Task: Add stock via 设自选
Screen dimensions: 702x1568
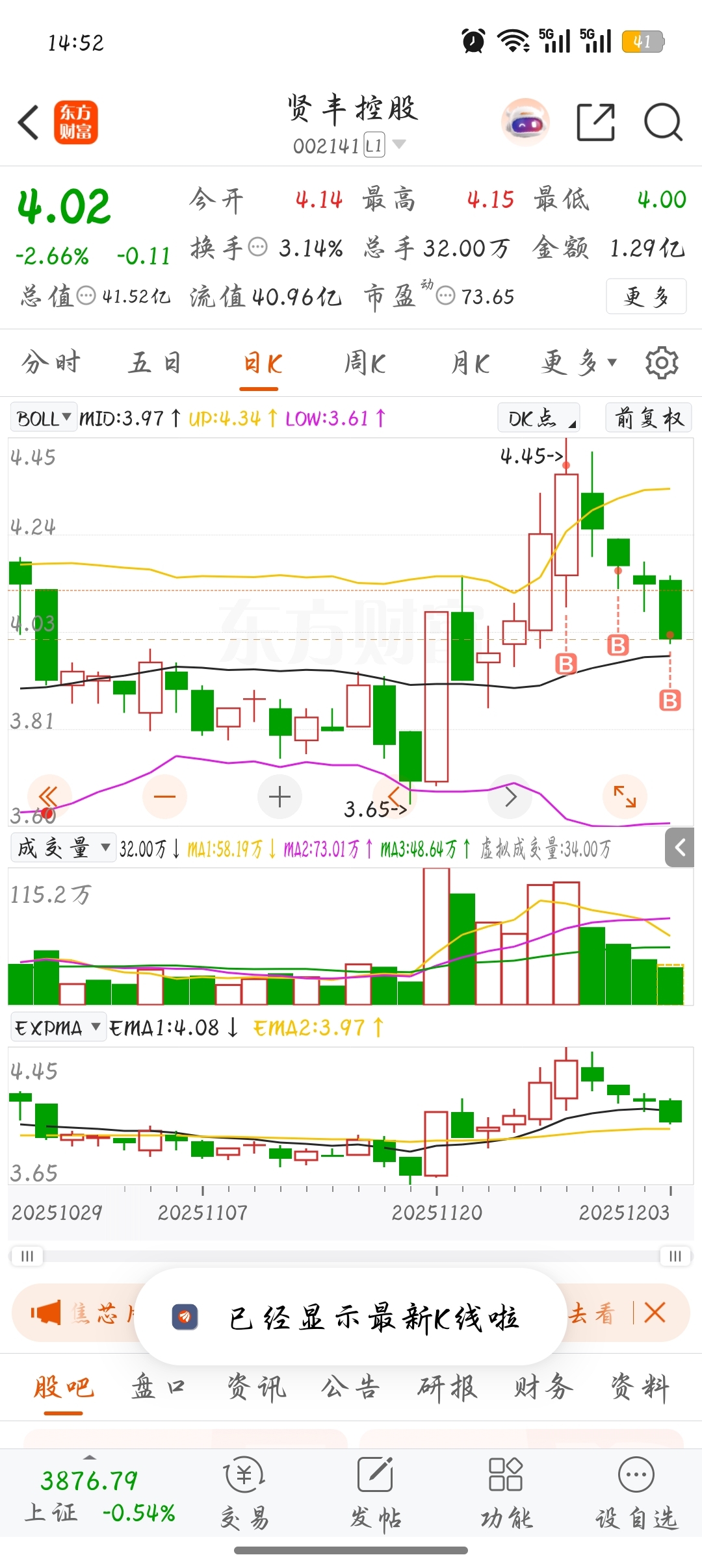Action: 636,1493
